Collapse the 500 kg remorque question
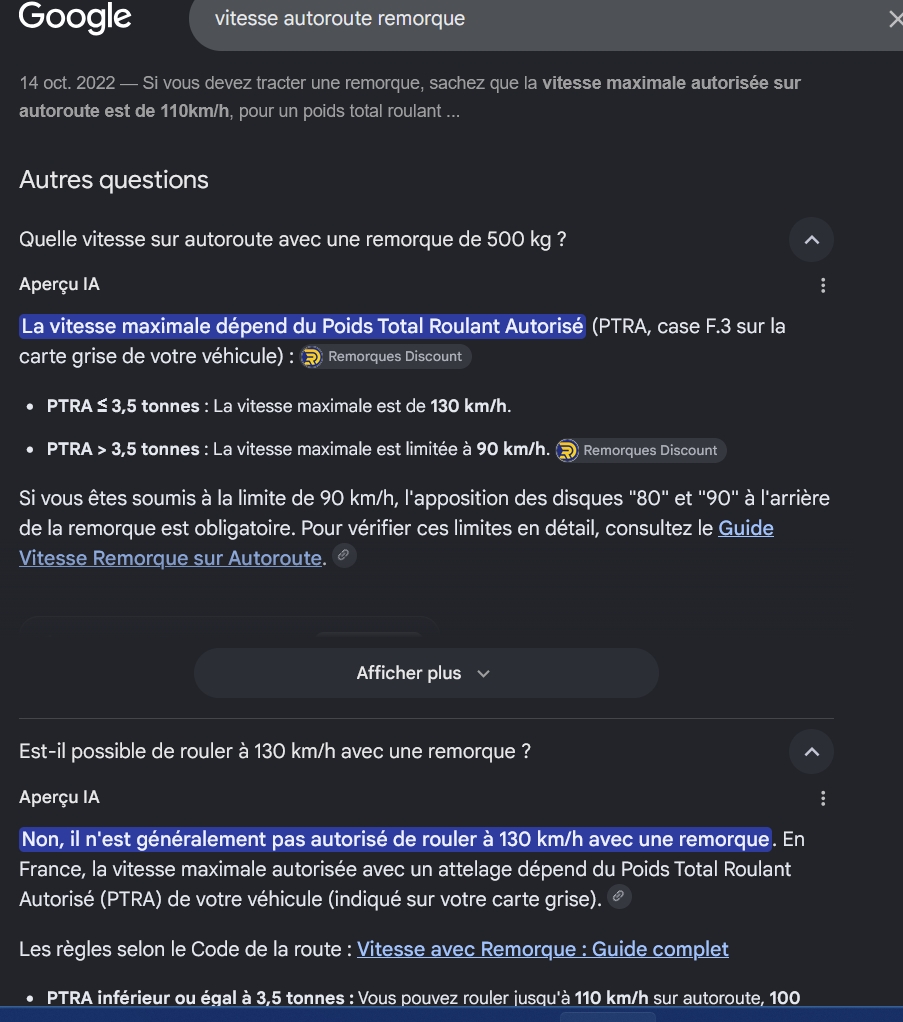 click(811, 240)
